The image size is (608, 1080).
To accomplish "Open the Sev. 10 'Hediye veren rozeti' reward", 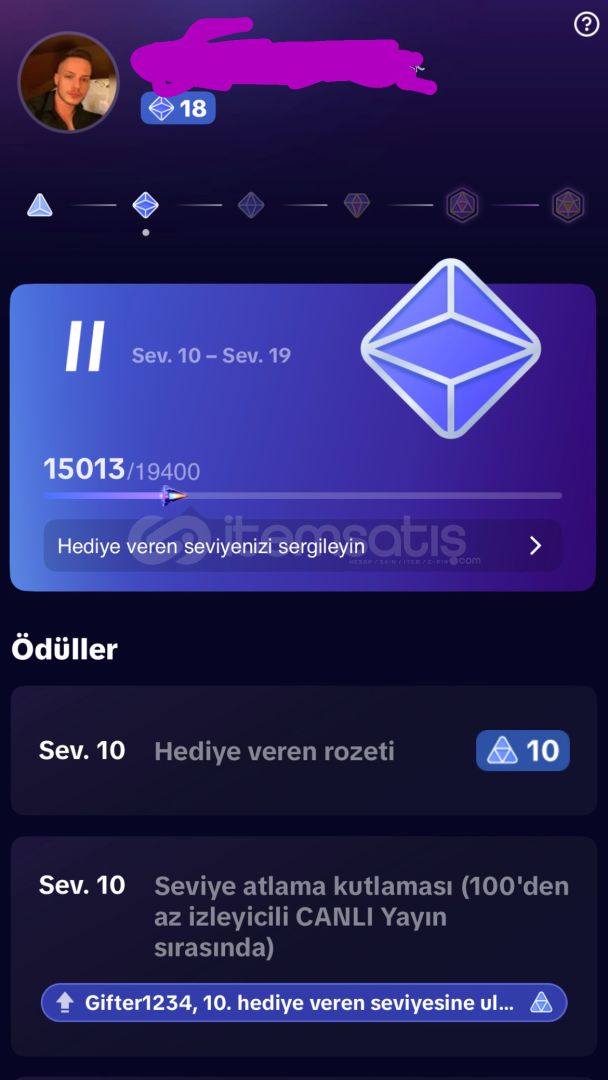I will [x=304, y=751].
